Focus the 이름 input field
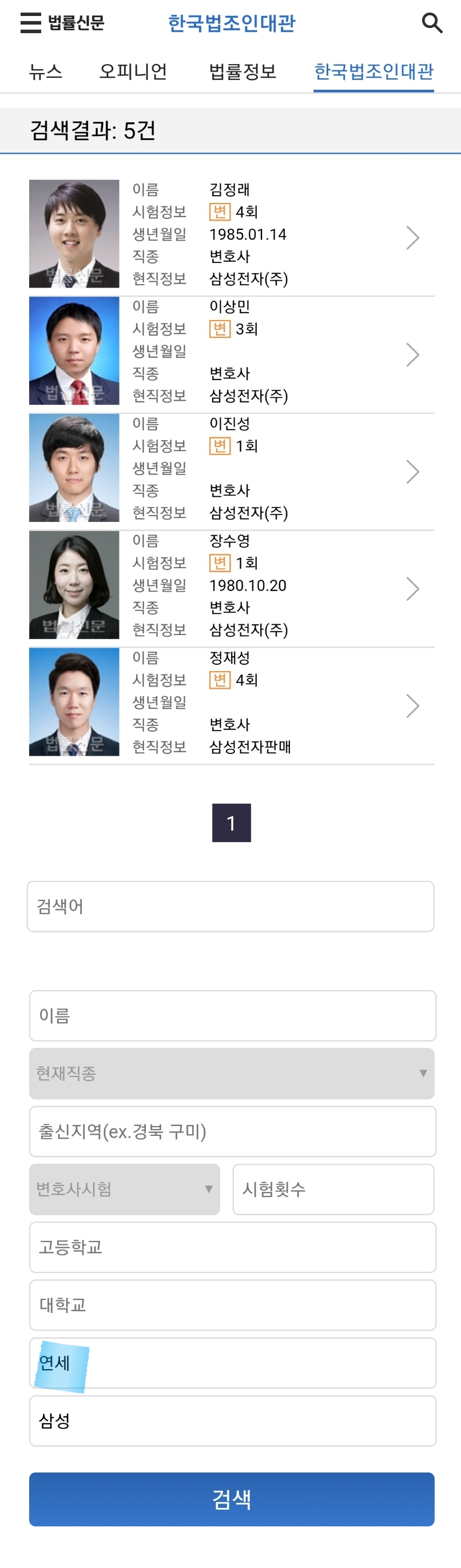This screenshot has width=461, height=1568. tap(232, 1016)
